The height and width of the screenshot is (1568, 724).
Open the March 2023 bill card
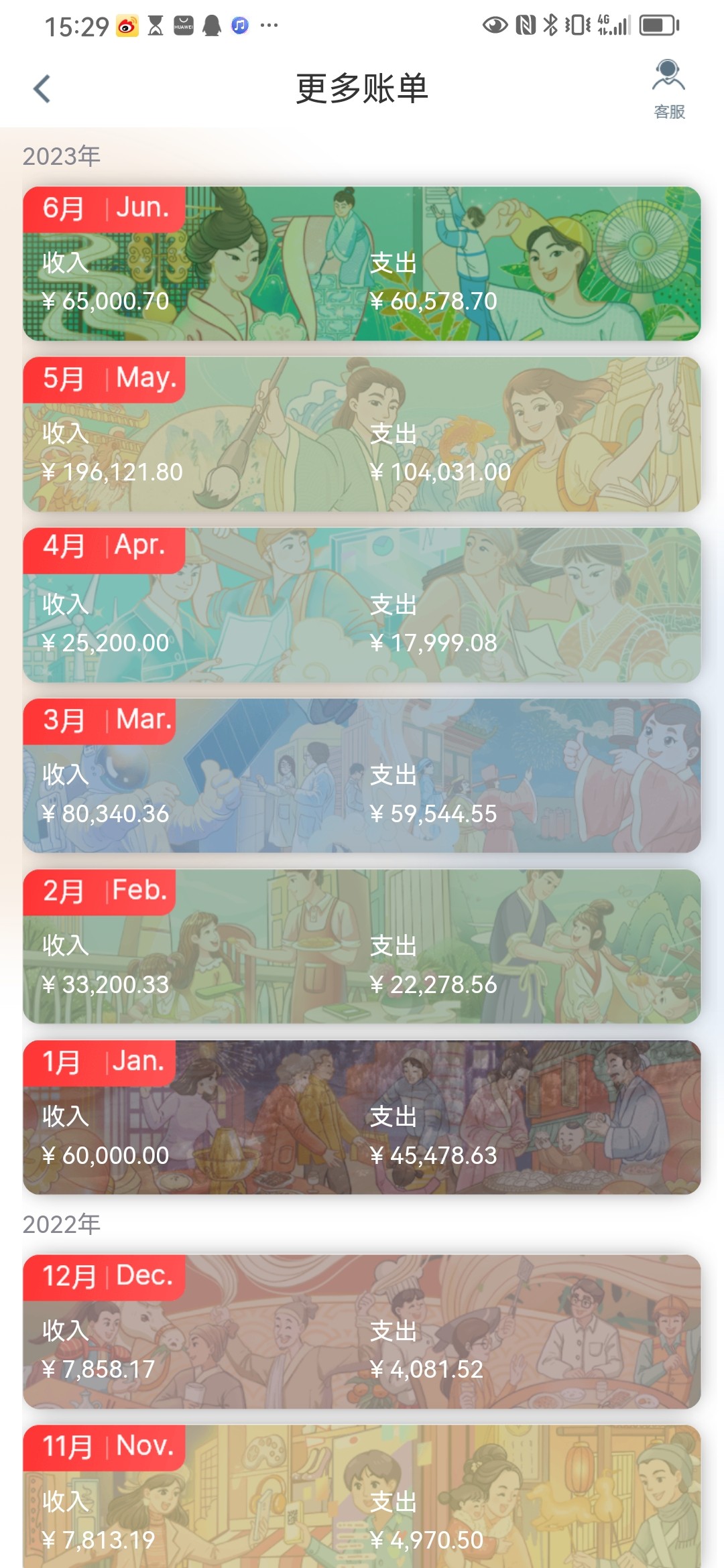coord(362,776)
